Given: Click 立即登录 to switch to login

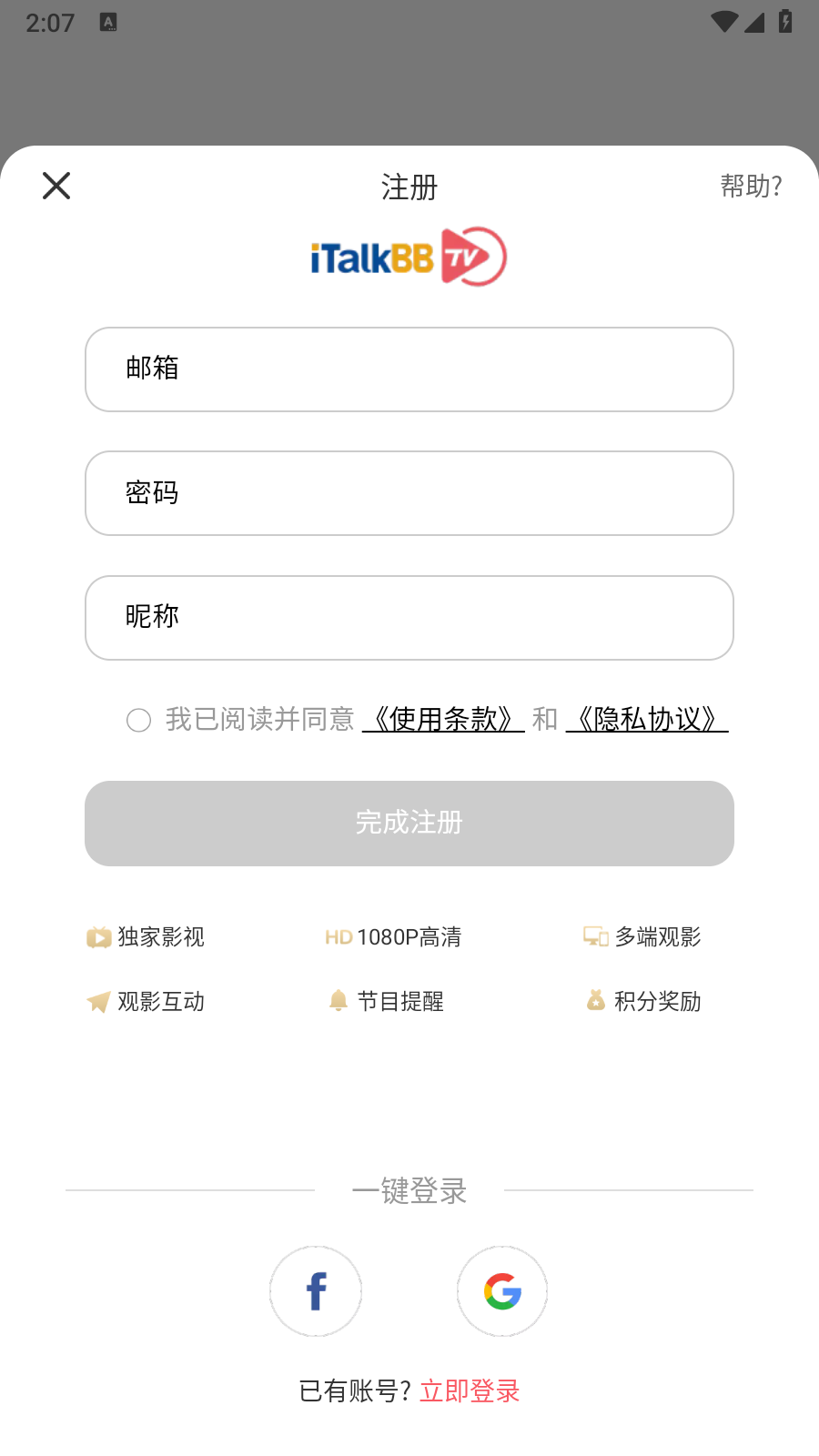Looking at the screenshot, I should (x=470, y=1391).
